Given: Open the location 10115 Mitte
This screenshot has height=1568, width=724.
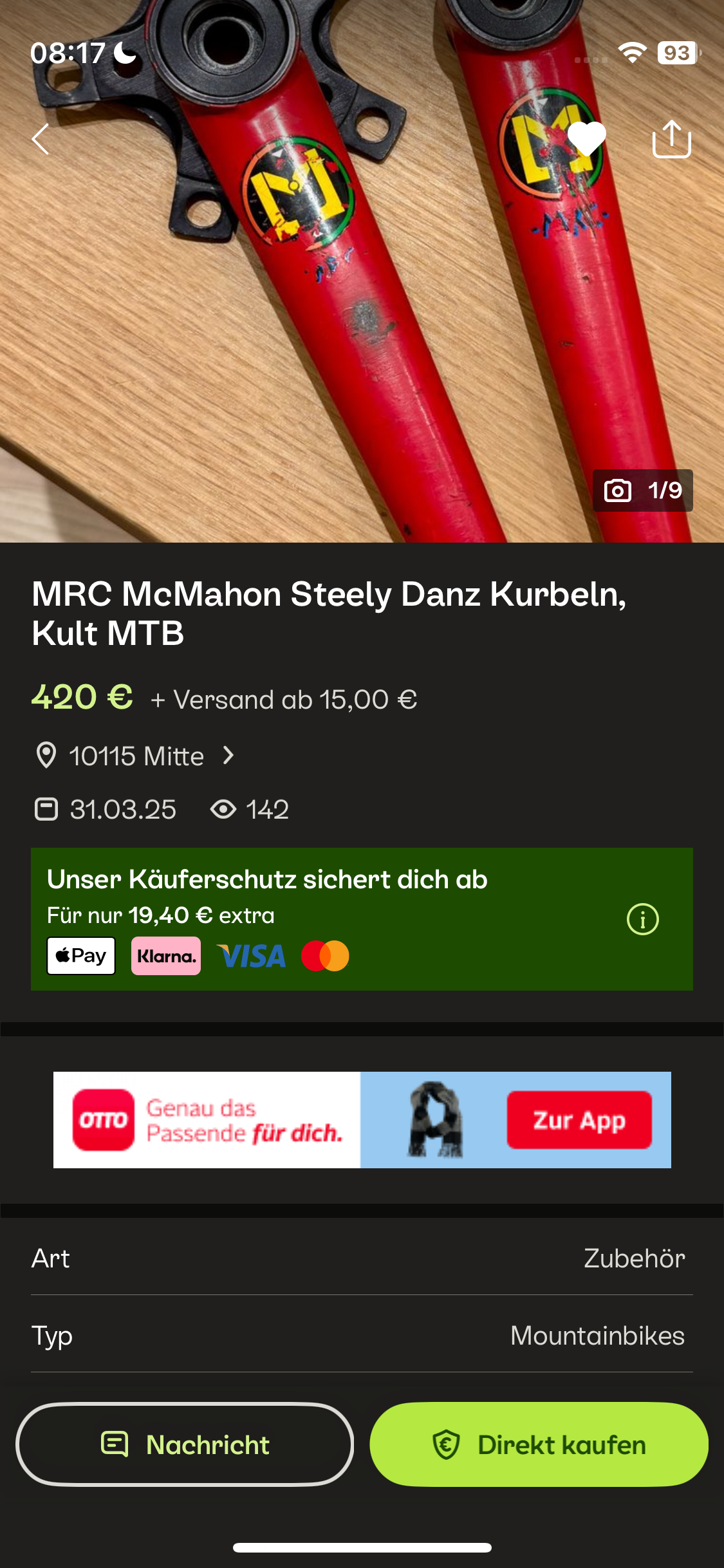Looking at the screenshot, I should (x=136, y=756).
